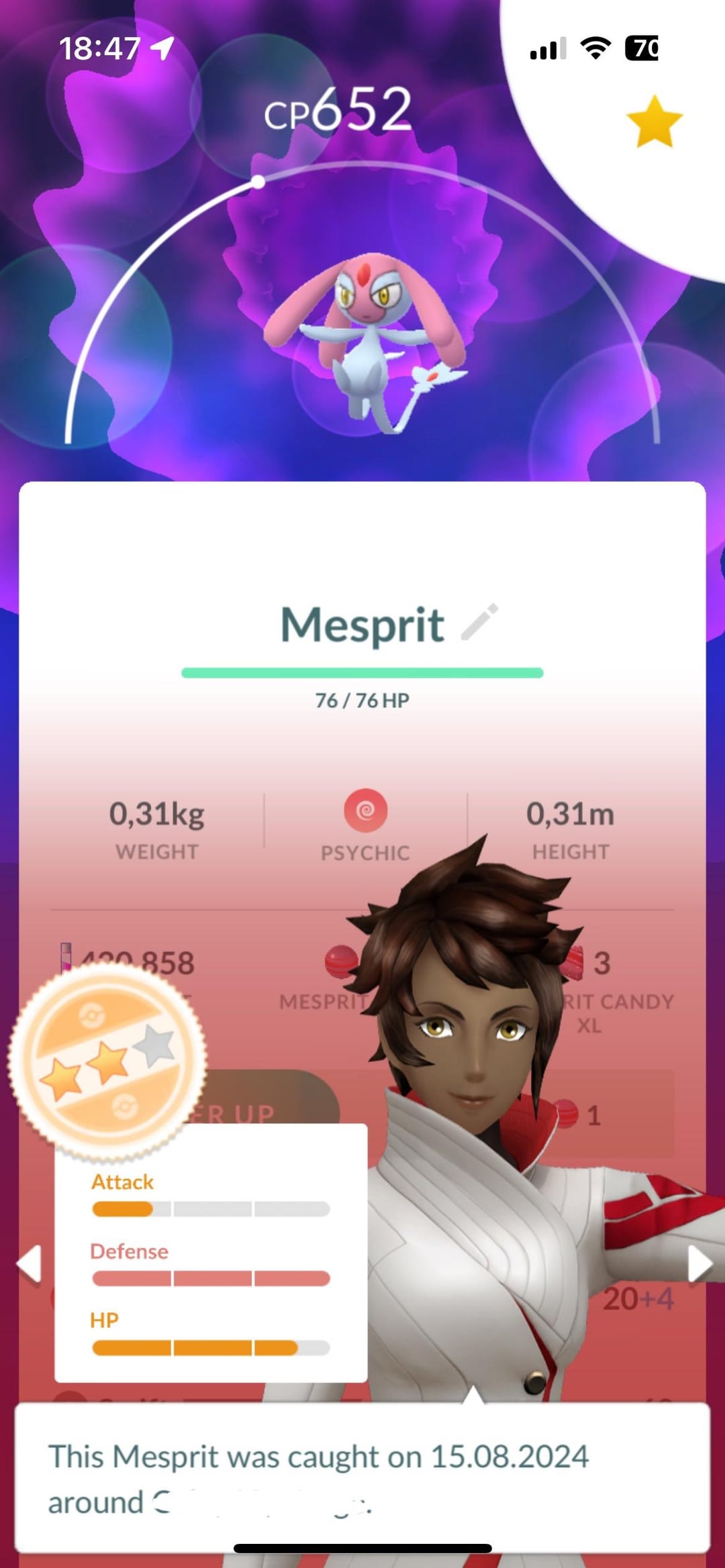This screenshot has width=725, height=1568.
Task: Go to the next Pokémon with right arrow
Action: (x=699, y=1264)
